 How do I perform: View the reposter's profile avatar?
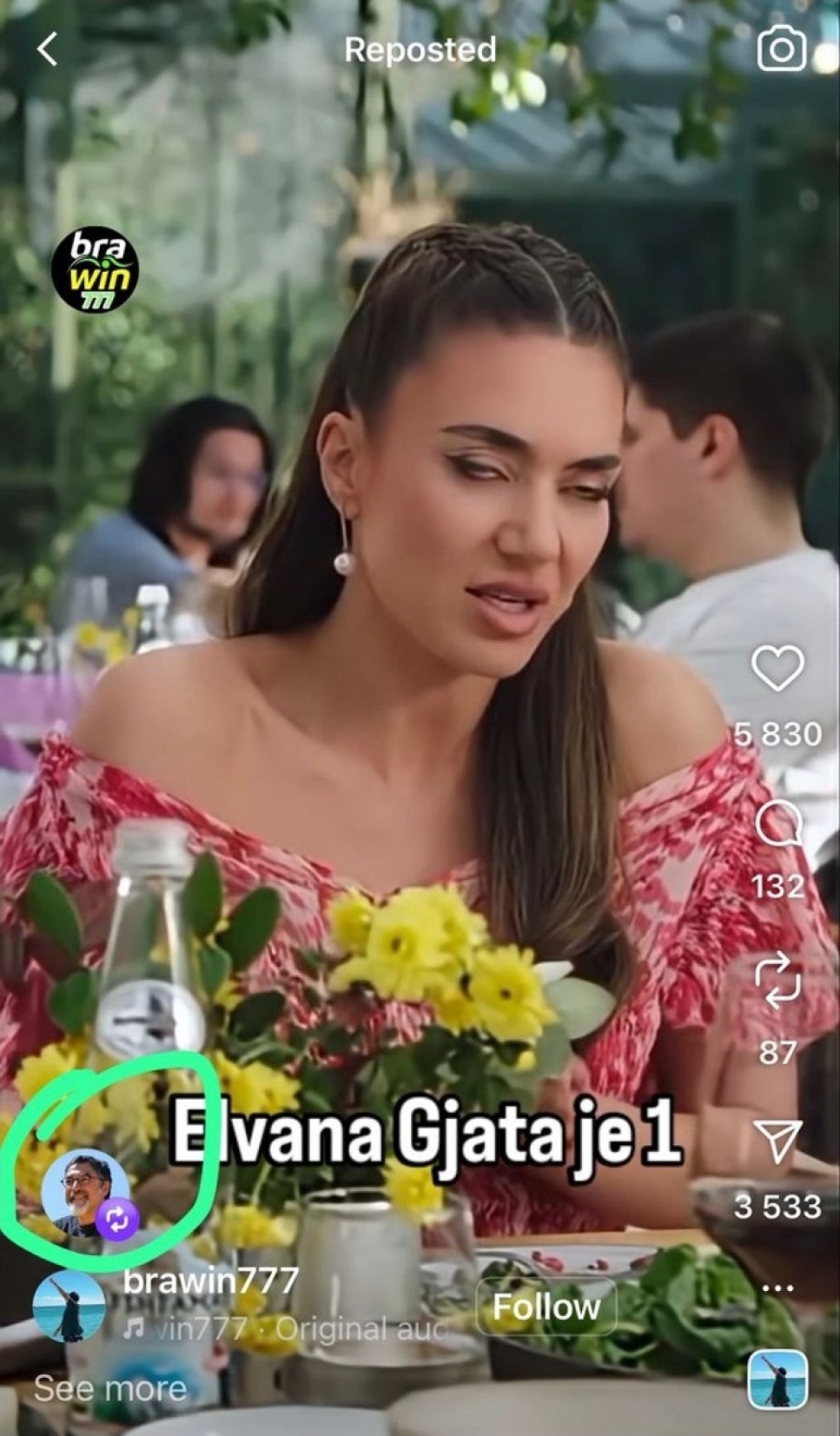[85, 1193]
